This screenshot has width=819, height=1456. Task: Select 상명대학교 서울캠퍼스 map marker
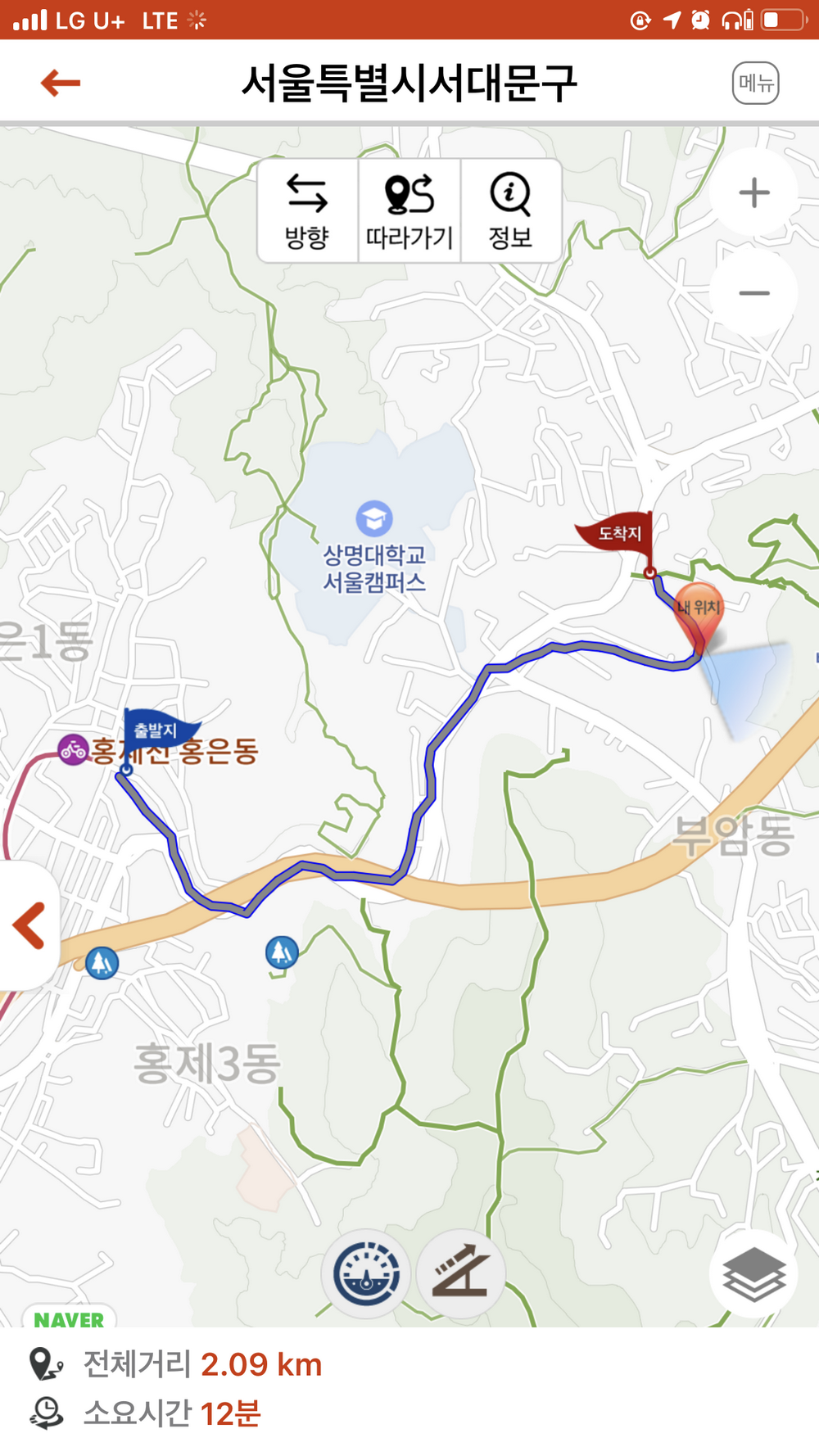[x=374, y=519]
